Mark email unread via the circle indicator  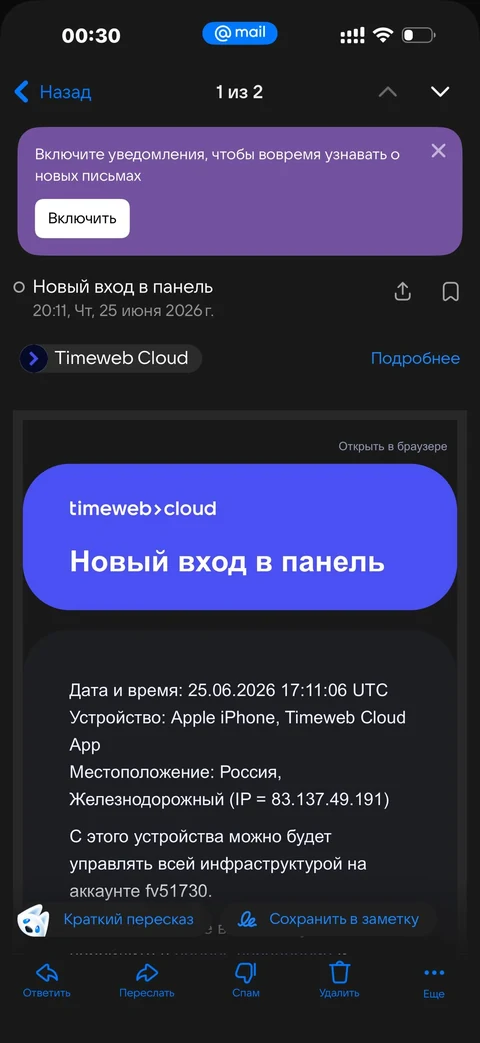click(x=19, y=287)
